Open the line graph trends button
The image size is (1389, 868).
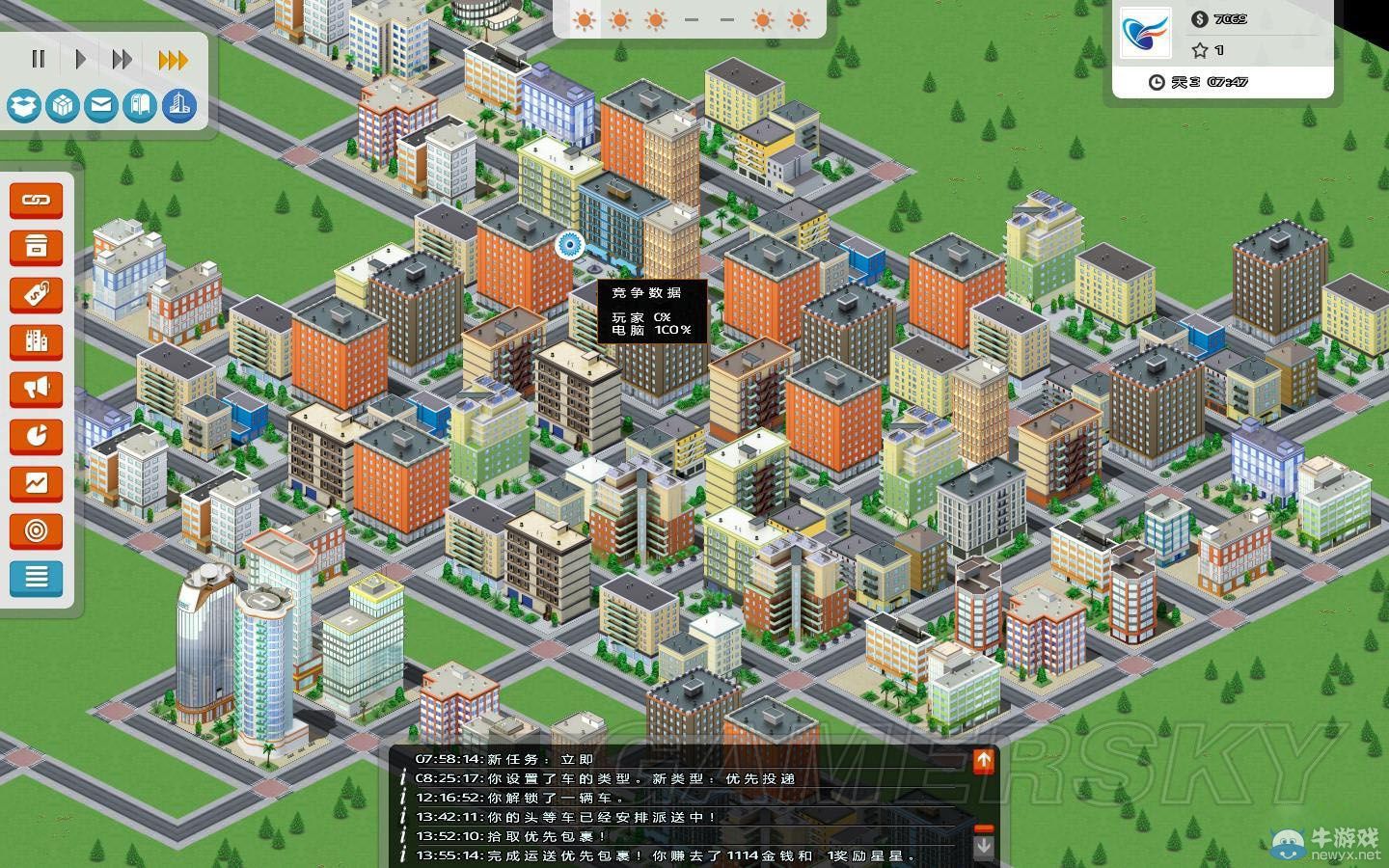click(x=37, y=483)
